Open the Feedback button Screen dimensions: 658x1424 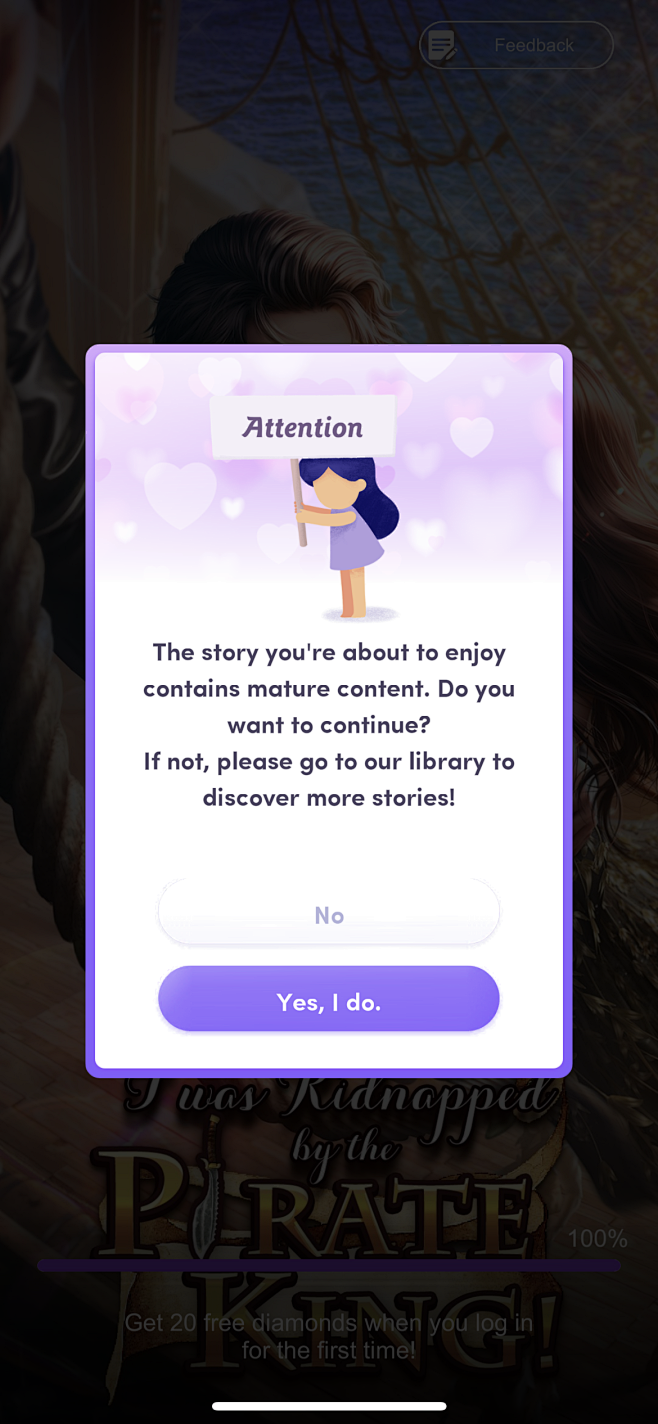[x=515, y=45]
